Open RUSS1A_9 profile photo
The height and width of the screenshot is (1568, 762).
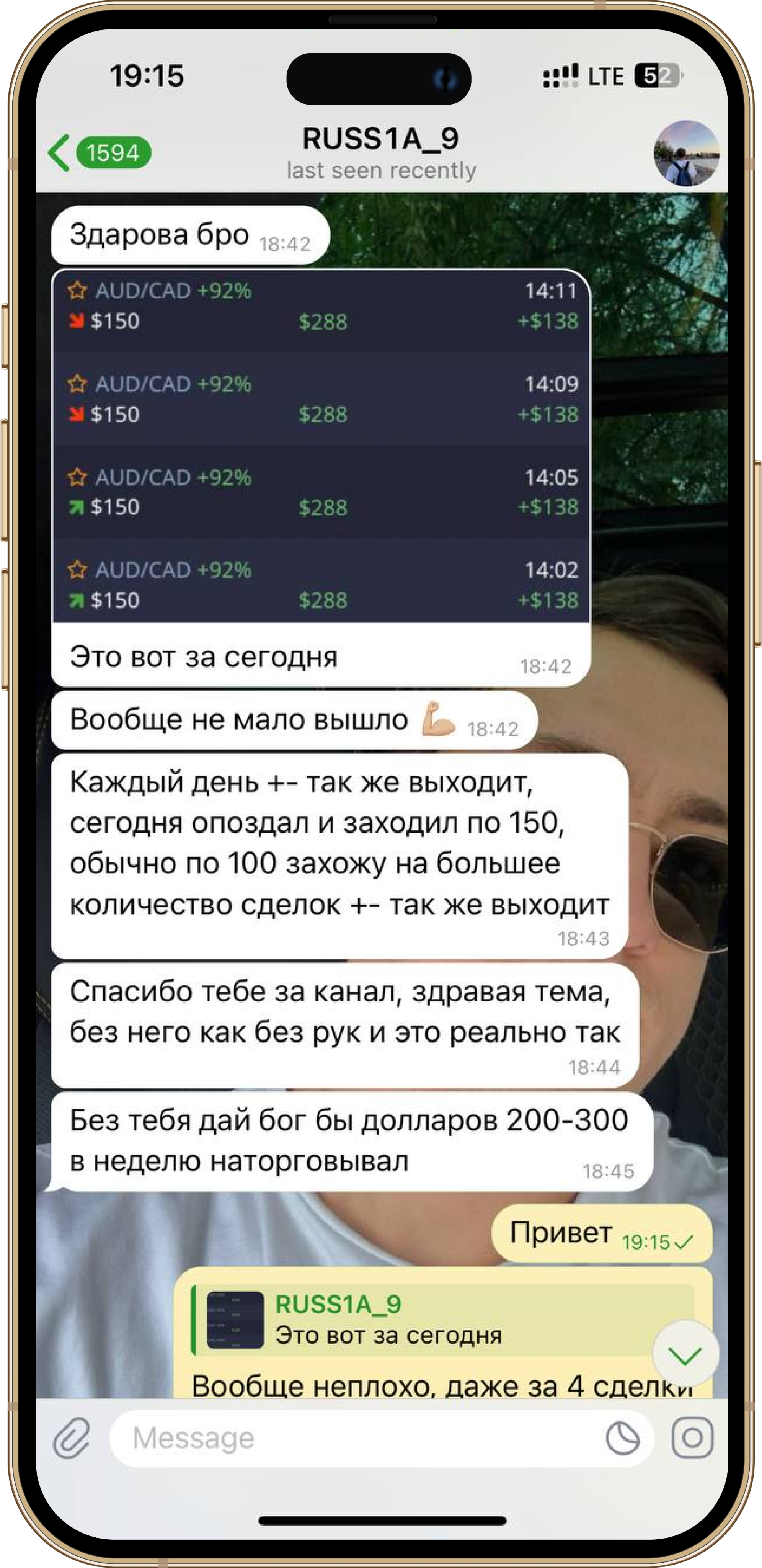point(686,152)
